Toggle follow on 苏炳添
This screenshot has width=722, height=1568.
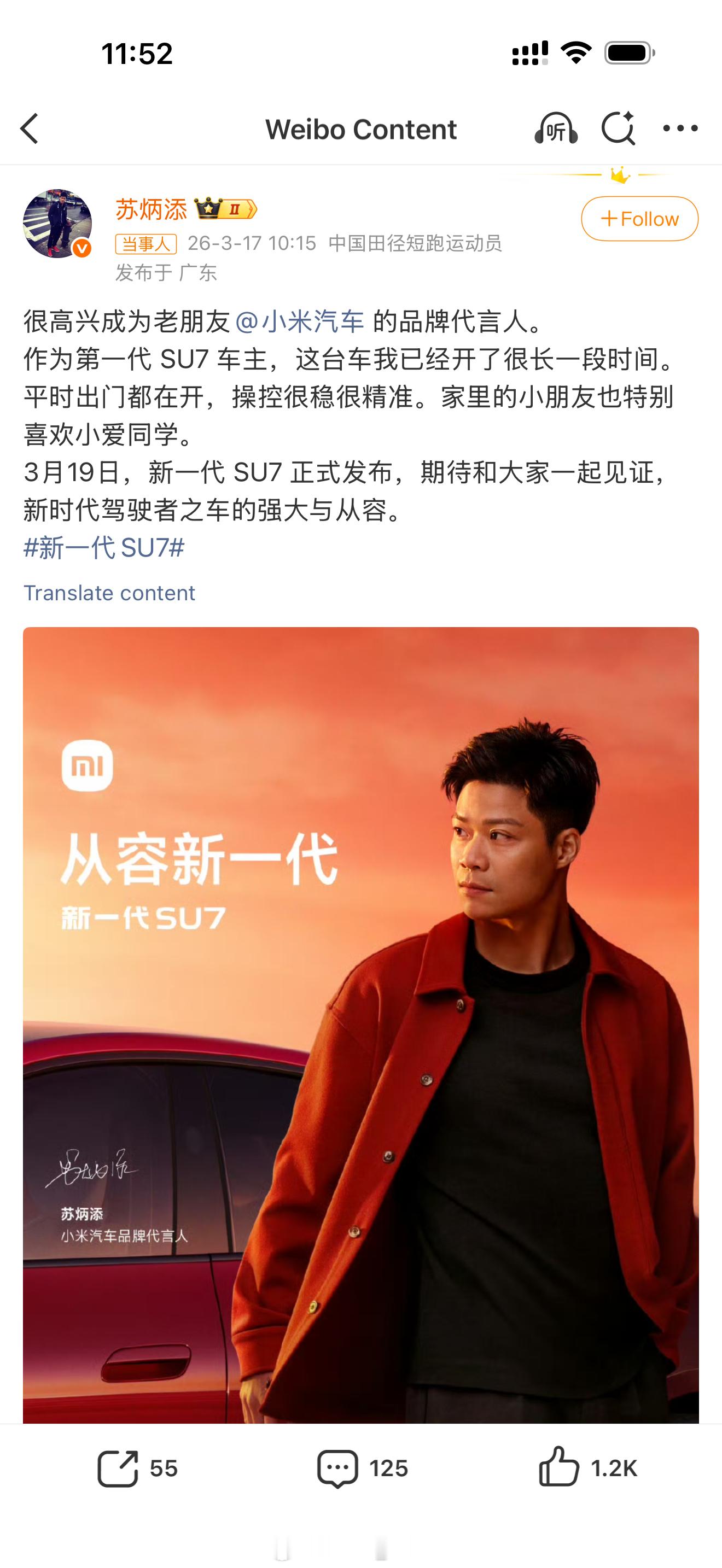click(641, 218)
